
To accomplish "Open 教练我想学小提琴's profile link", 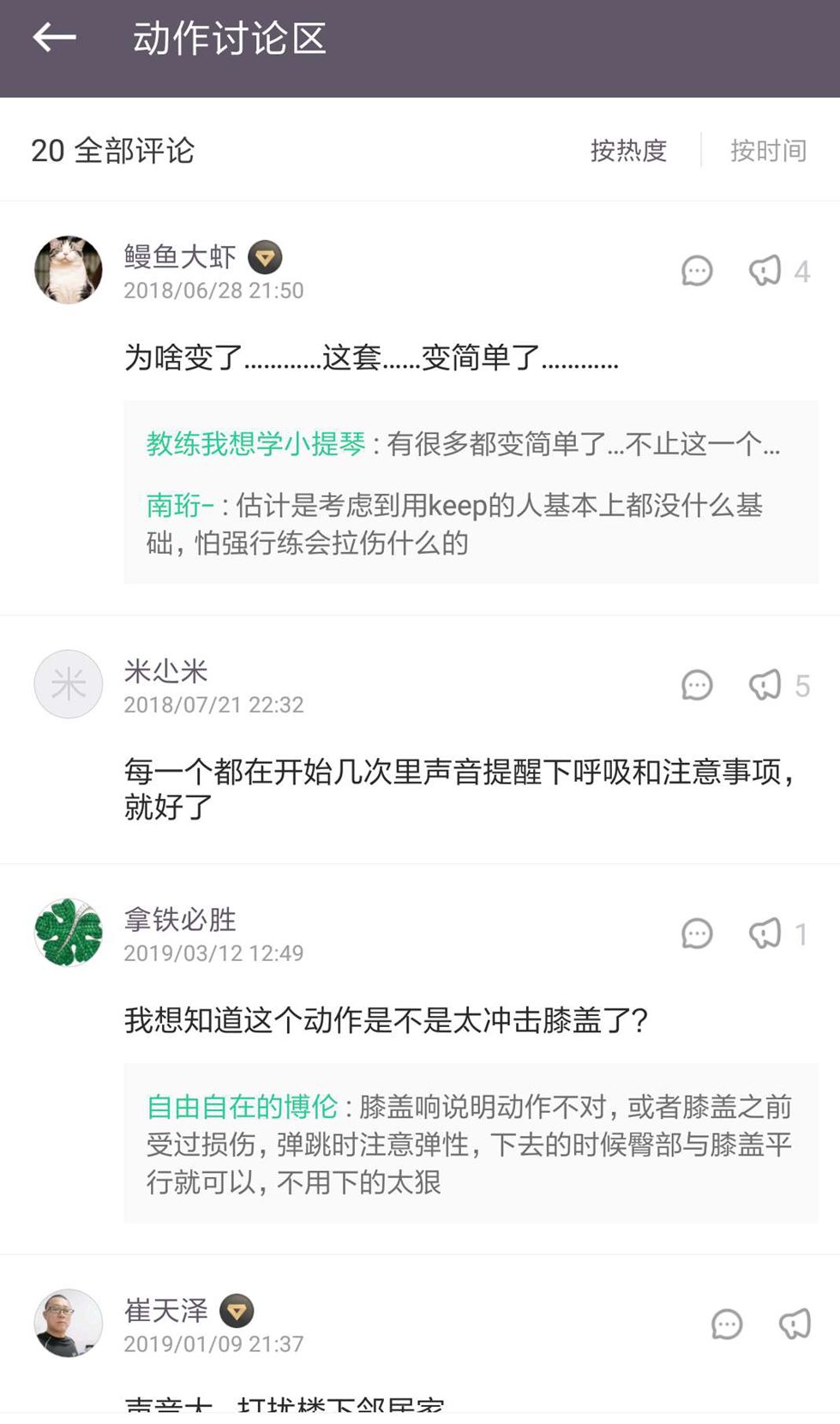I will pos(255,444).
